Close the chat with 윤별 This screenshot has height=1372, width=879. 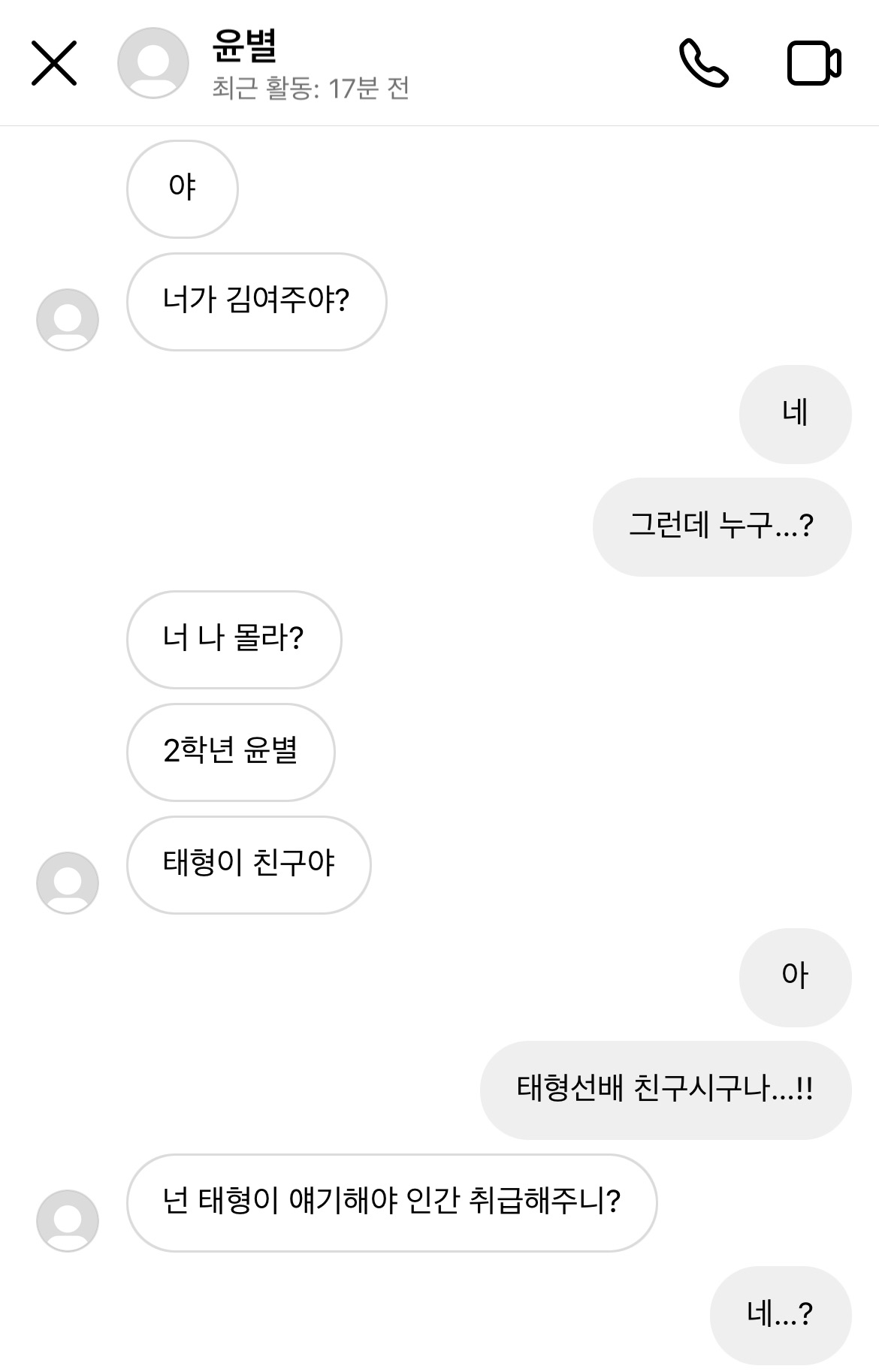click(x=54, y=64)
